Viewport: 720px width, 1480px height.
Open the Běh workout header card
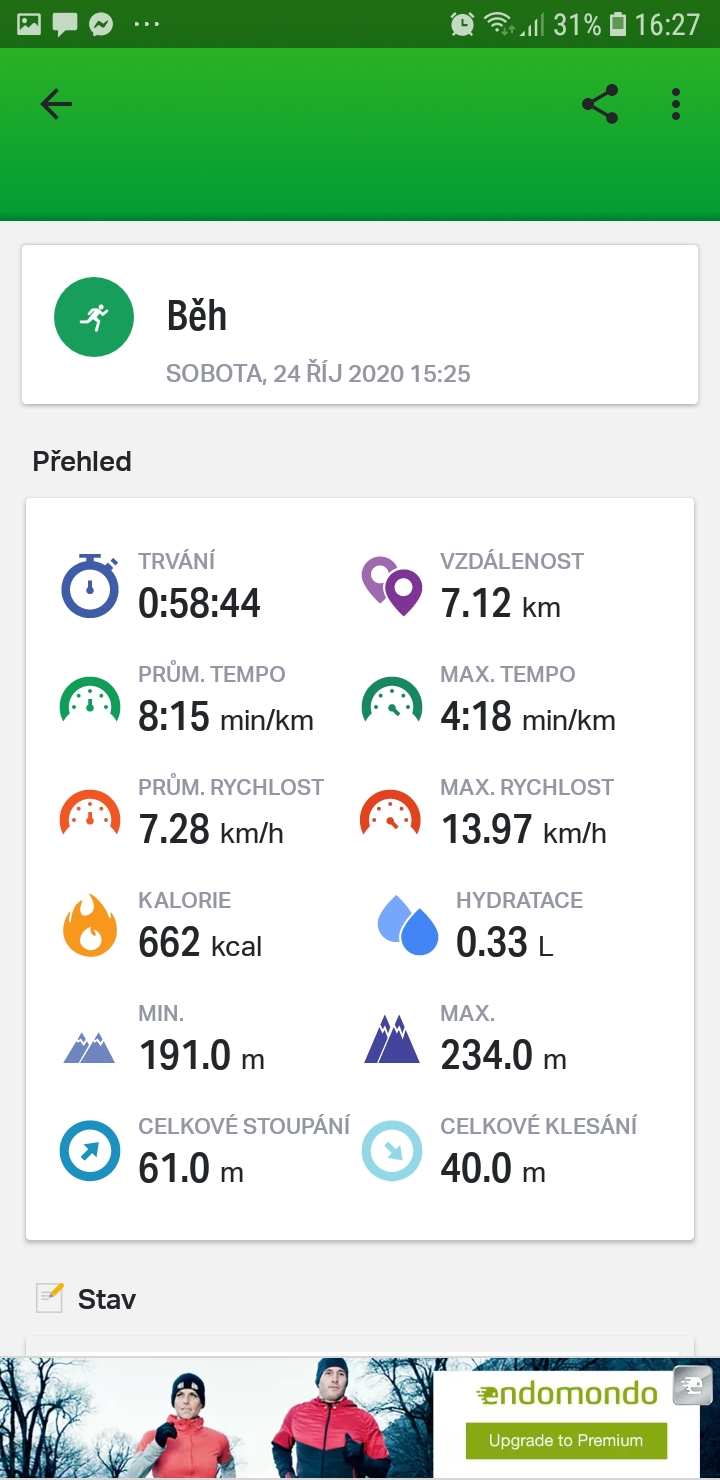coord(360,324)
